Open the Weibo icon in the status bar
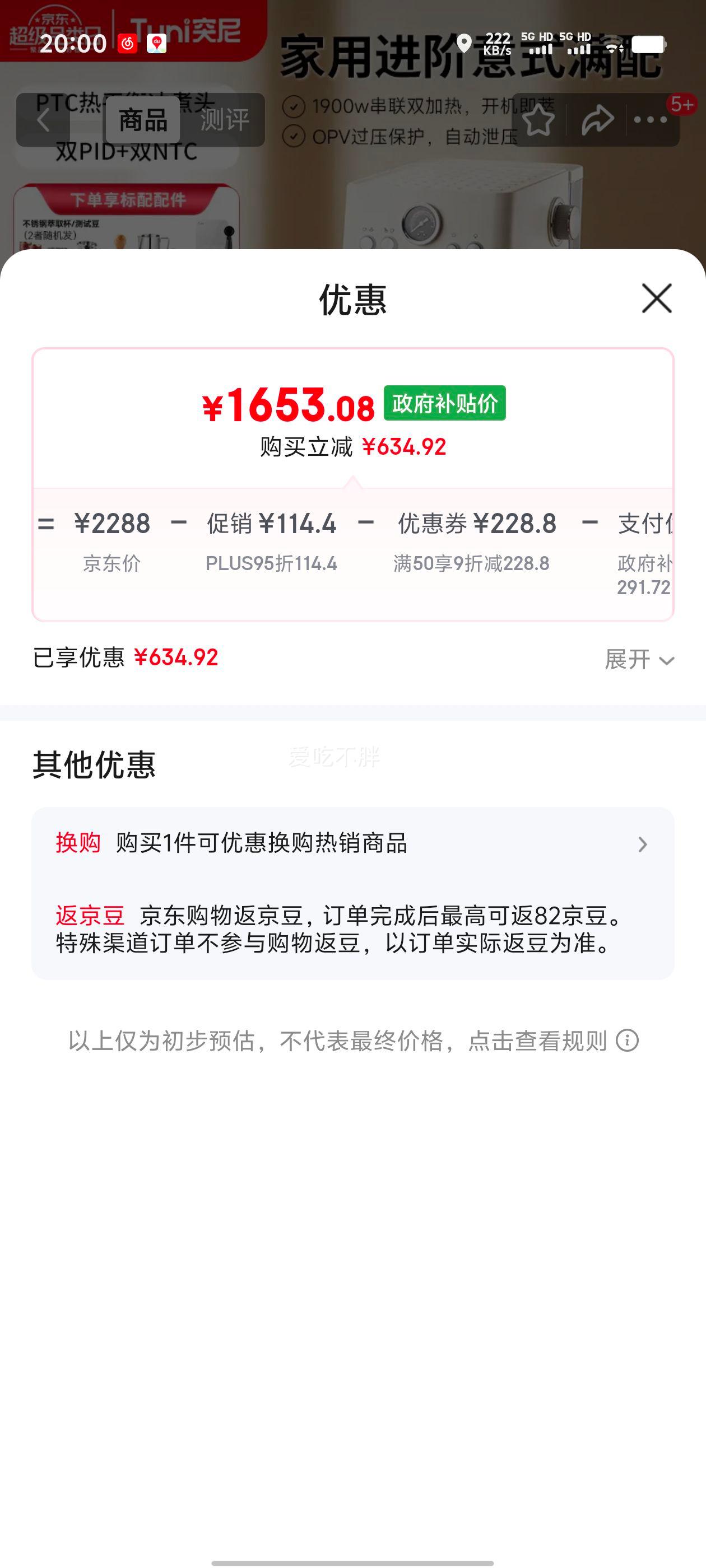The width and height of the screenshot is (706, 1568). coord(128,44)
